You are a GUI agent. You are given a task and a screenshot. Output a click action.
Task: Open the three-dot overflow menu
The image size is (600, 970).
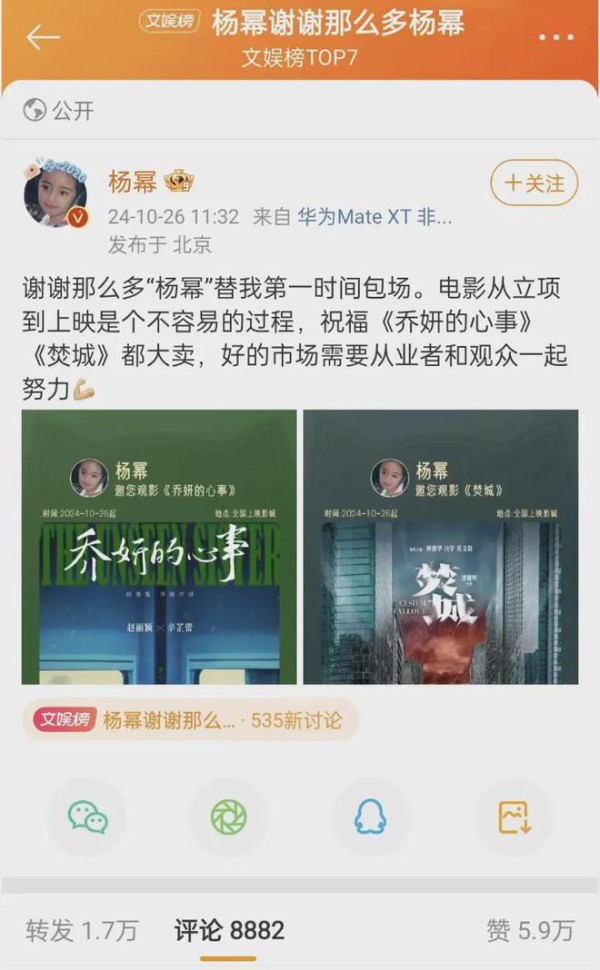pos(556,38)
